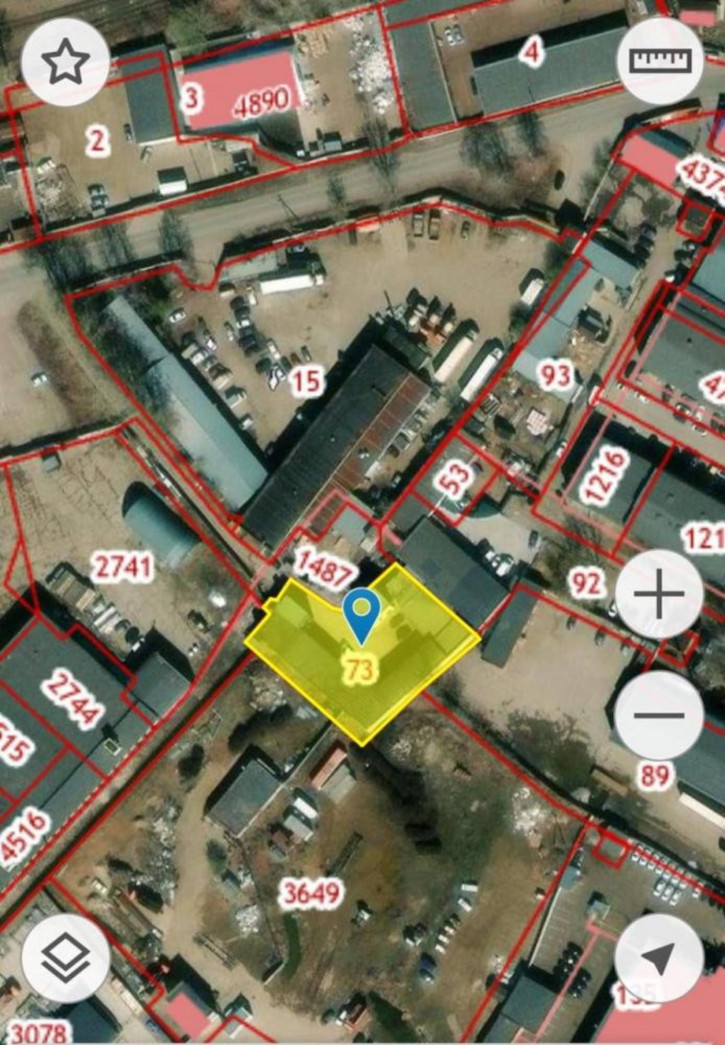This screenshot has height=1045, width=725.
Task: Open the ruler measurement tool
Action: tap(660, 60)
